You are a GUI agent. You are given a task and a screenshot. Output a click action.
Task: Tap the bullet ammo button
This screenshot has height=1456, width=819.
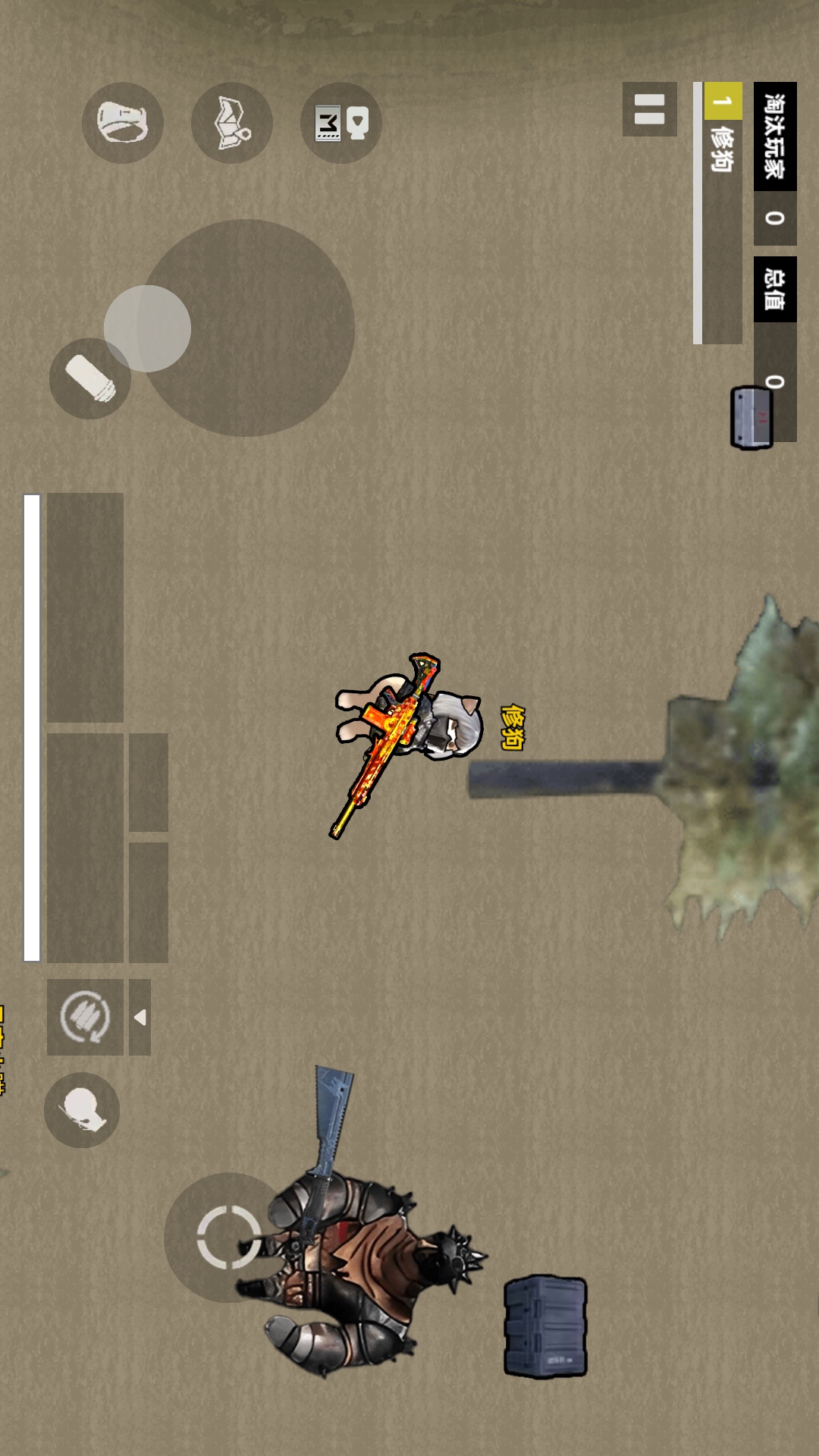90,378
